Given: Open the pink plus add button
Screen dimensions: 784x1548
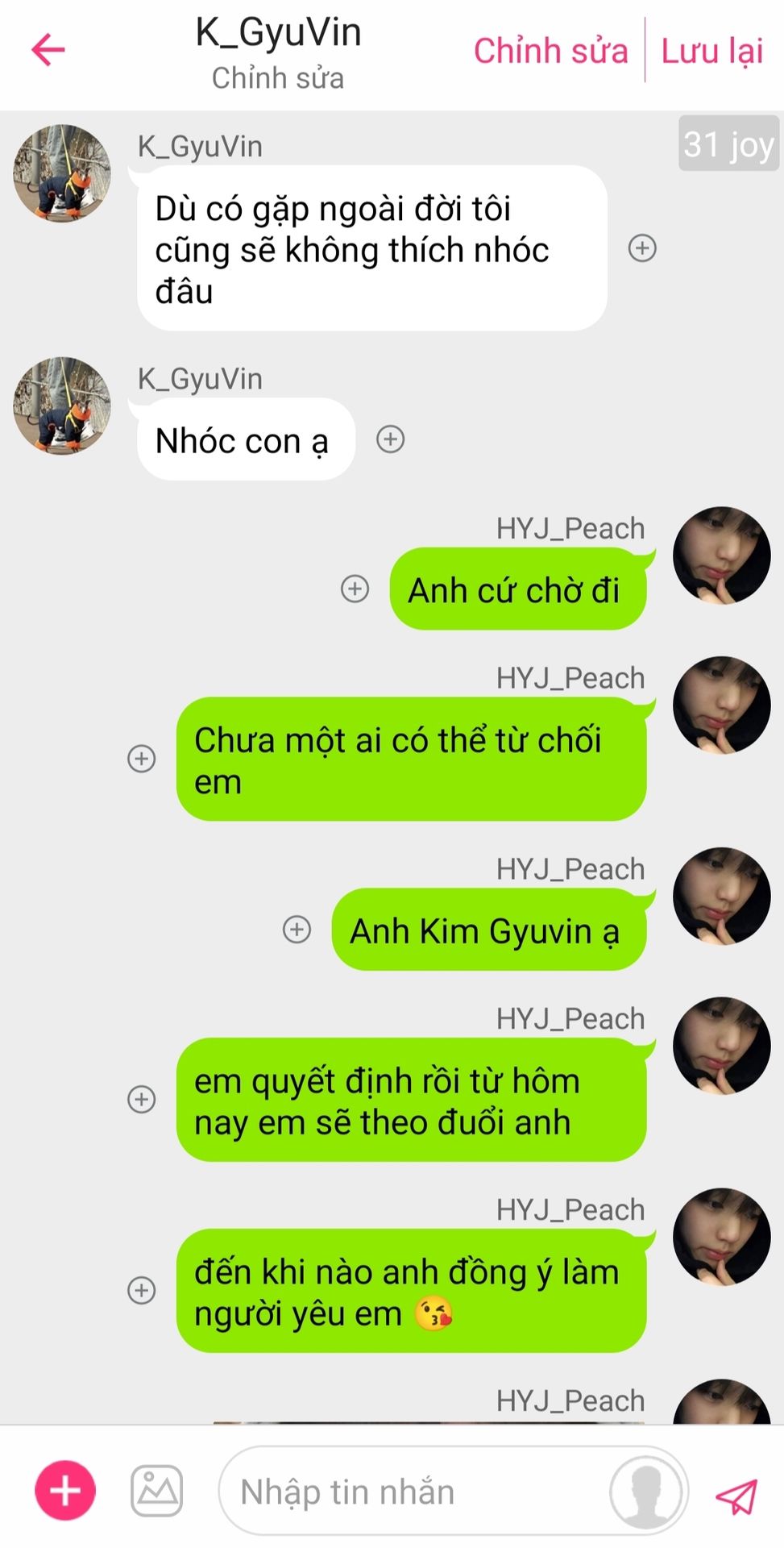Looking at the screenshot, I should pyautogui.click(x=65, y=1491).
